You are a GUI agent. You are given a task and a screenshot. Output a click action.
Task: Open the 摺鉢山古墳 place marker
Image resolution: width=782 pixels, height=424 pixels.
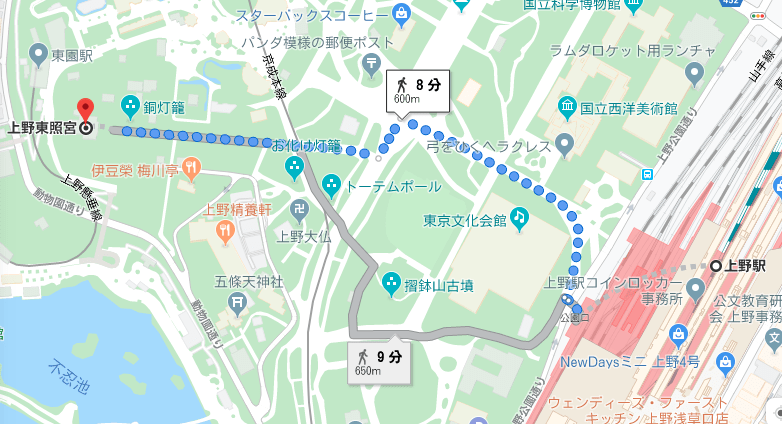pos(392,284)
